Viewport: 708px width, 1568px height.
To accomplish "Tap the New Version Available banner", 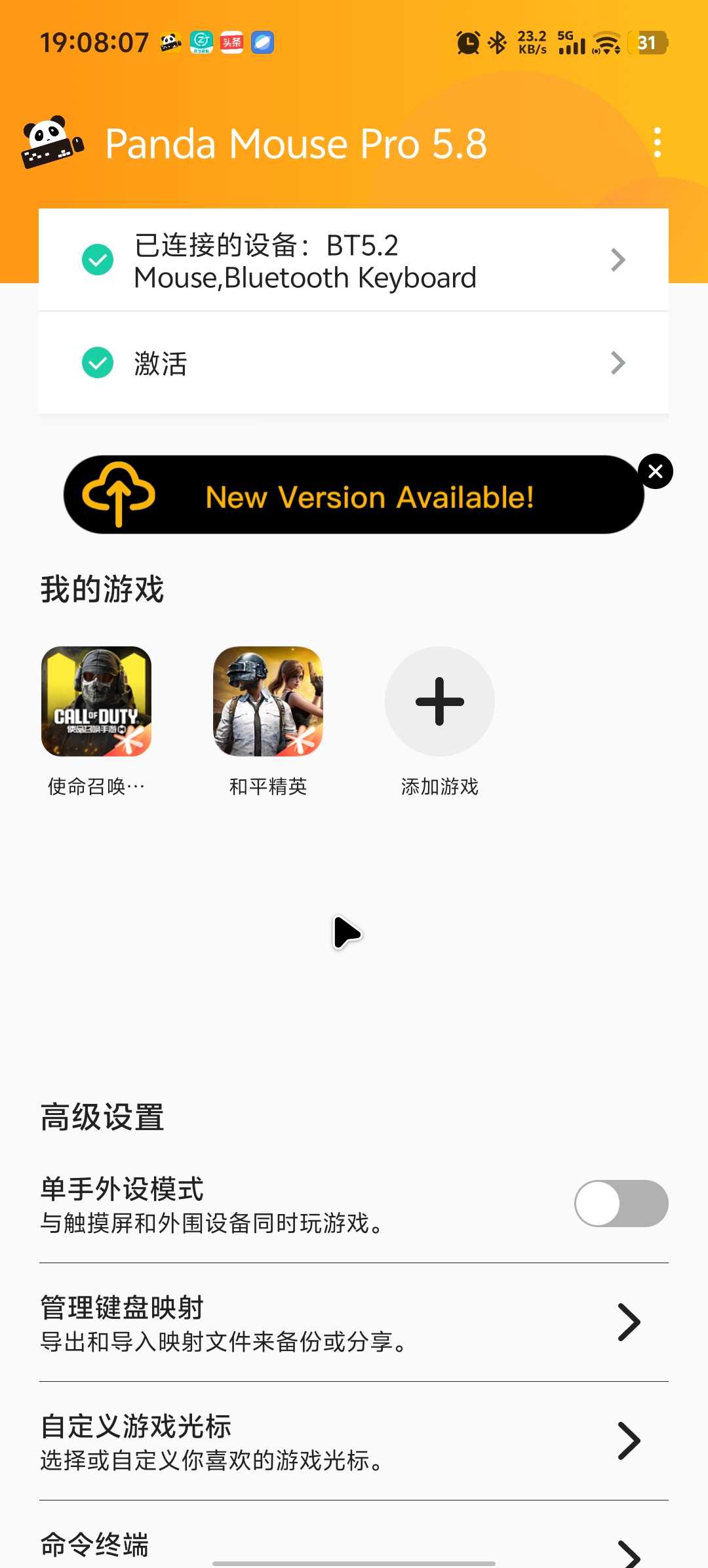I will pos(354,496).
